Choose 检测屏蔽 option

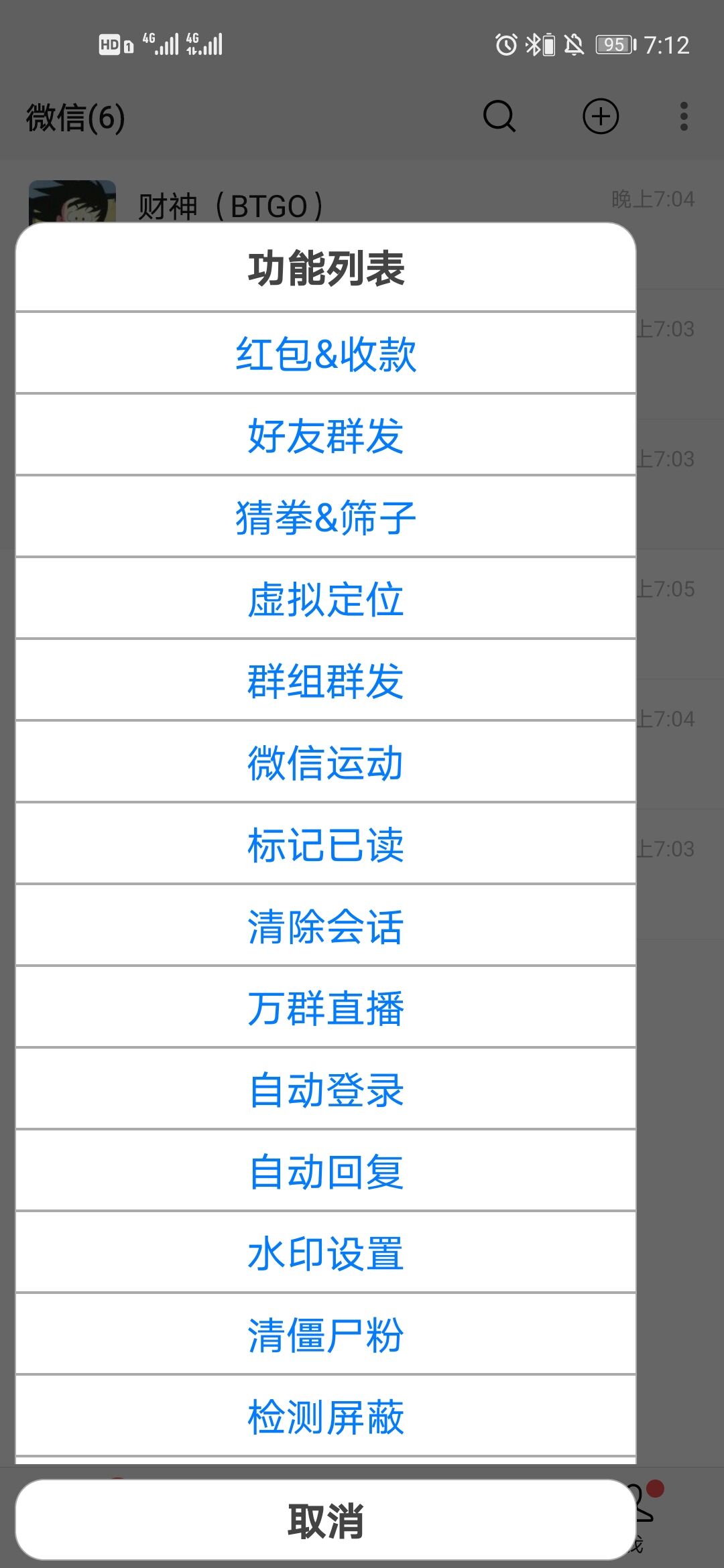(326, 1417)
